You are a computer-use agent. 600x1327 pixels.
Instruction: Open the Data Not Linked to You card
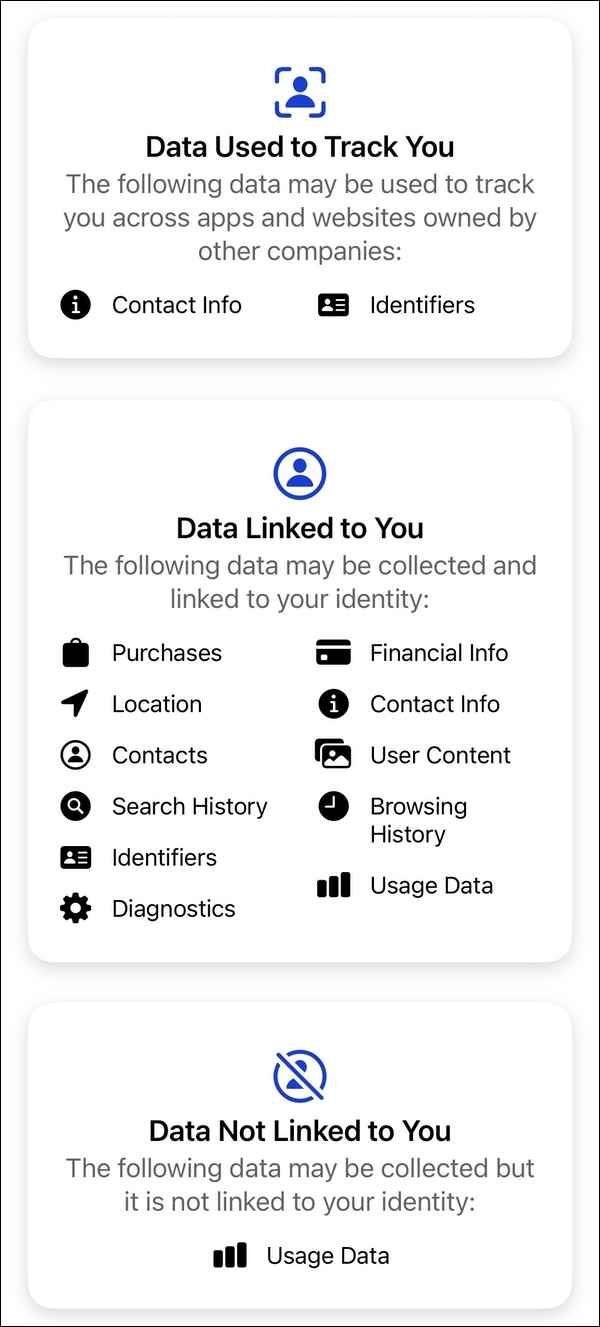[300, 1156]
